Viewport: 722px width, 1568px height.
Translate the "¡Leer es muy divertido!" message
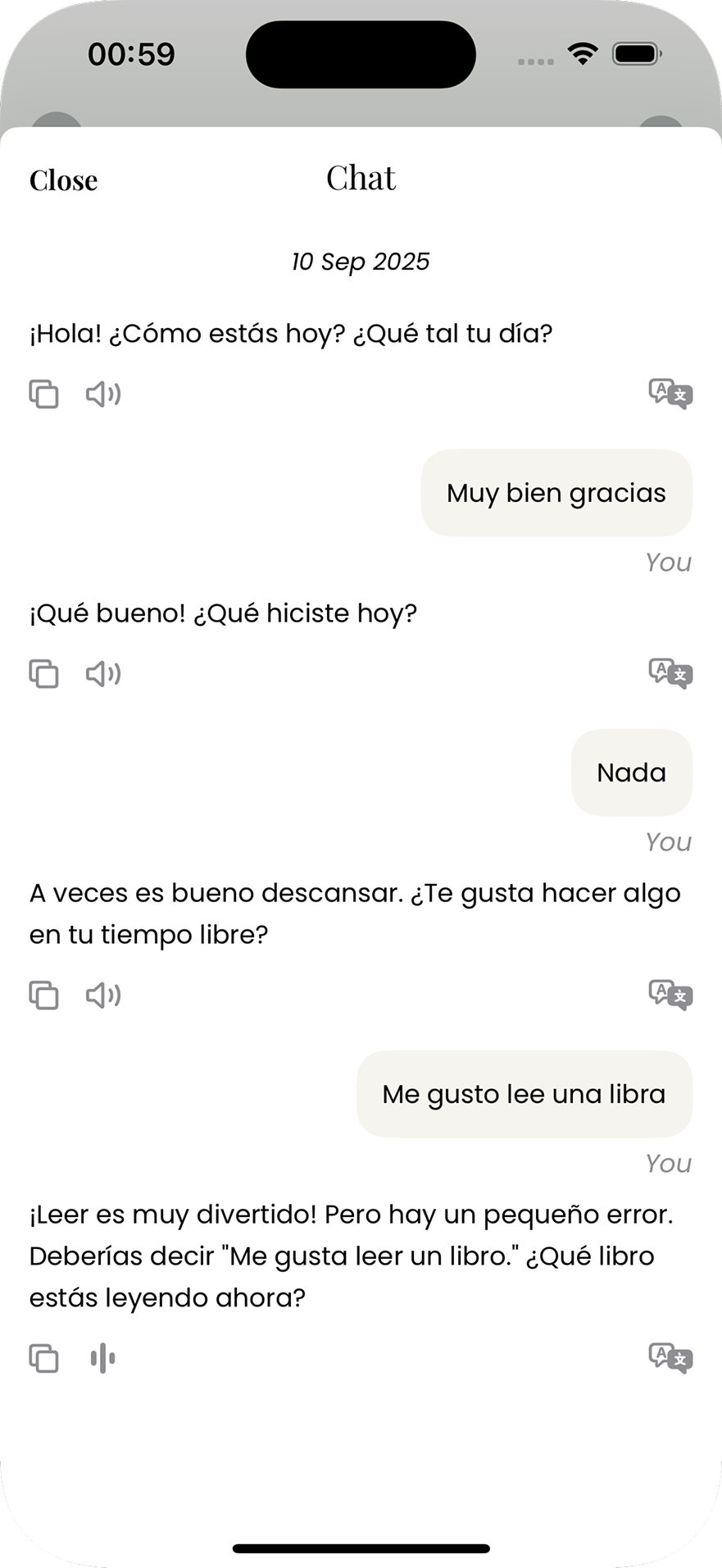point(670,1359)
